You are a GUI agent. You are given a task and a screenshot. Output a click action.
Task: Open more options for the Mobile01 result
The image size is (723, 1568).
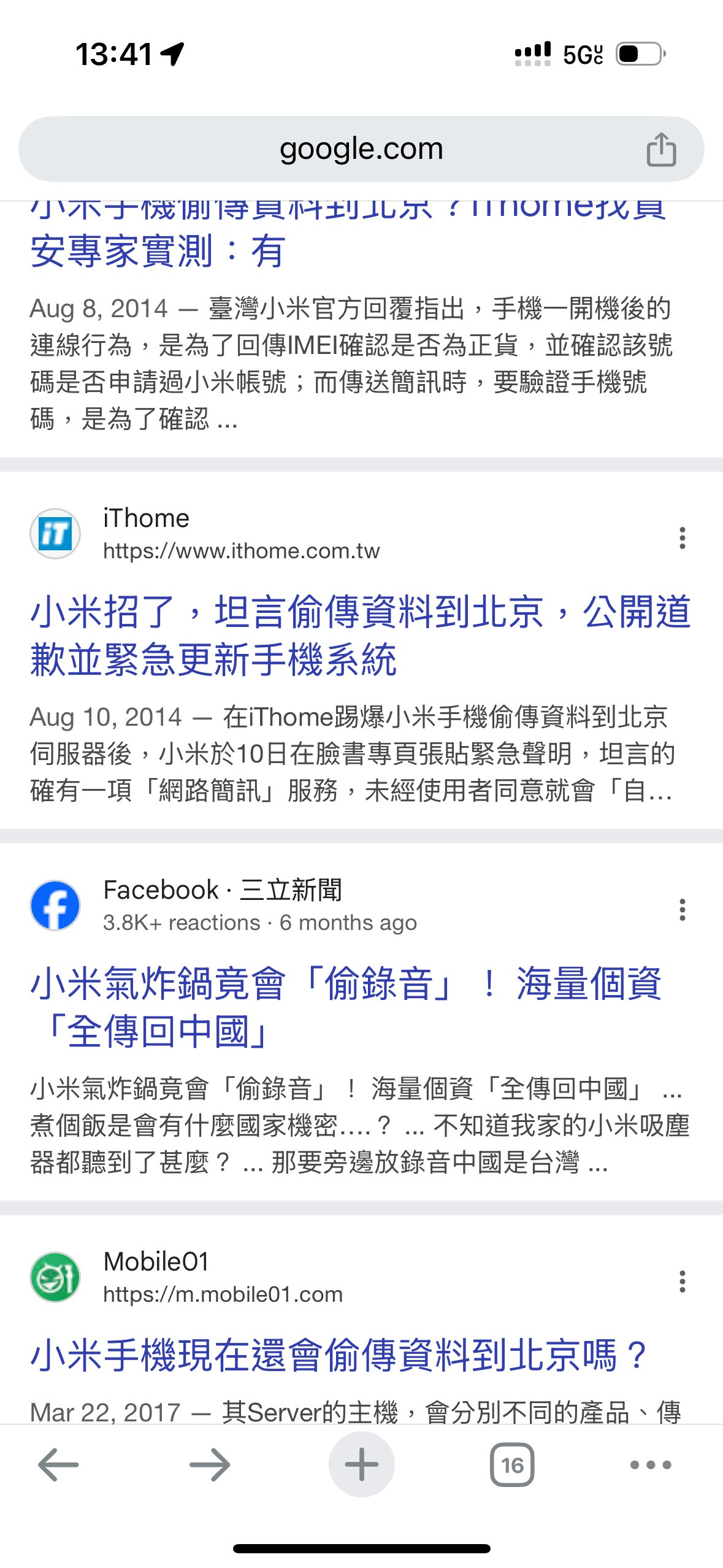(682, 1282)
